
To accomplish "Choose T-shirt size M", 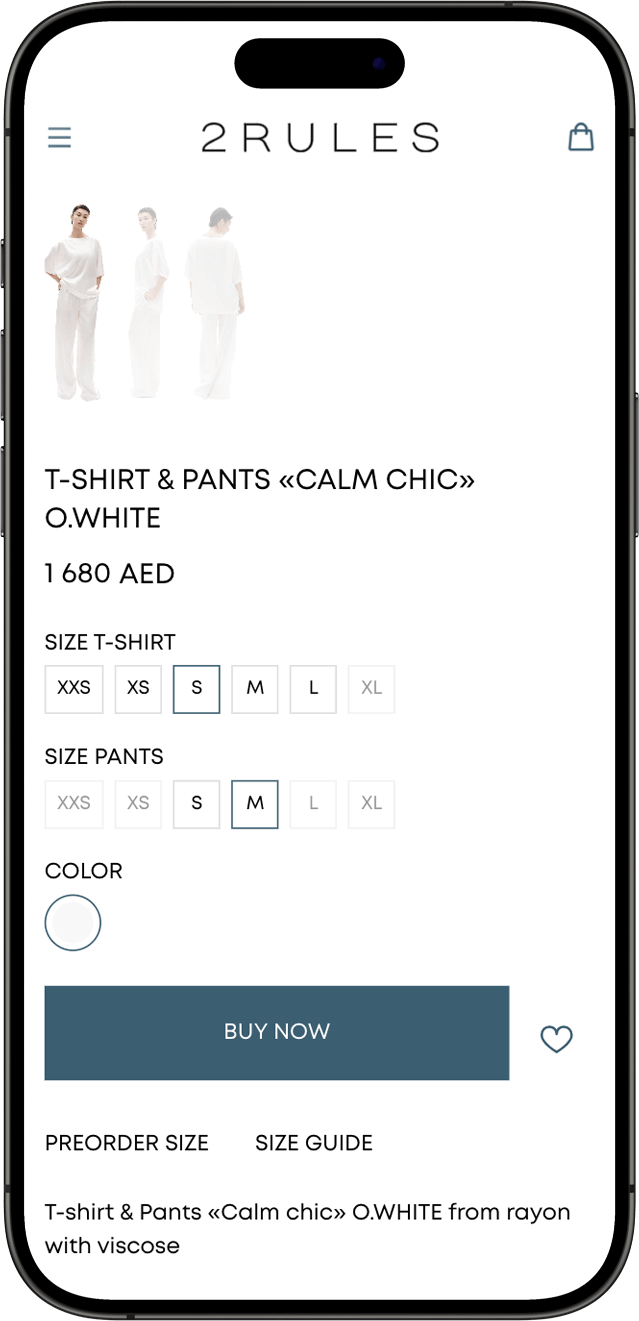I will point(255,689).
